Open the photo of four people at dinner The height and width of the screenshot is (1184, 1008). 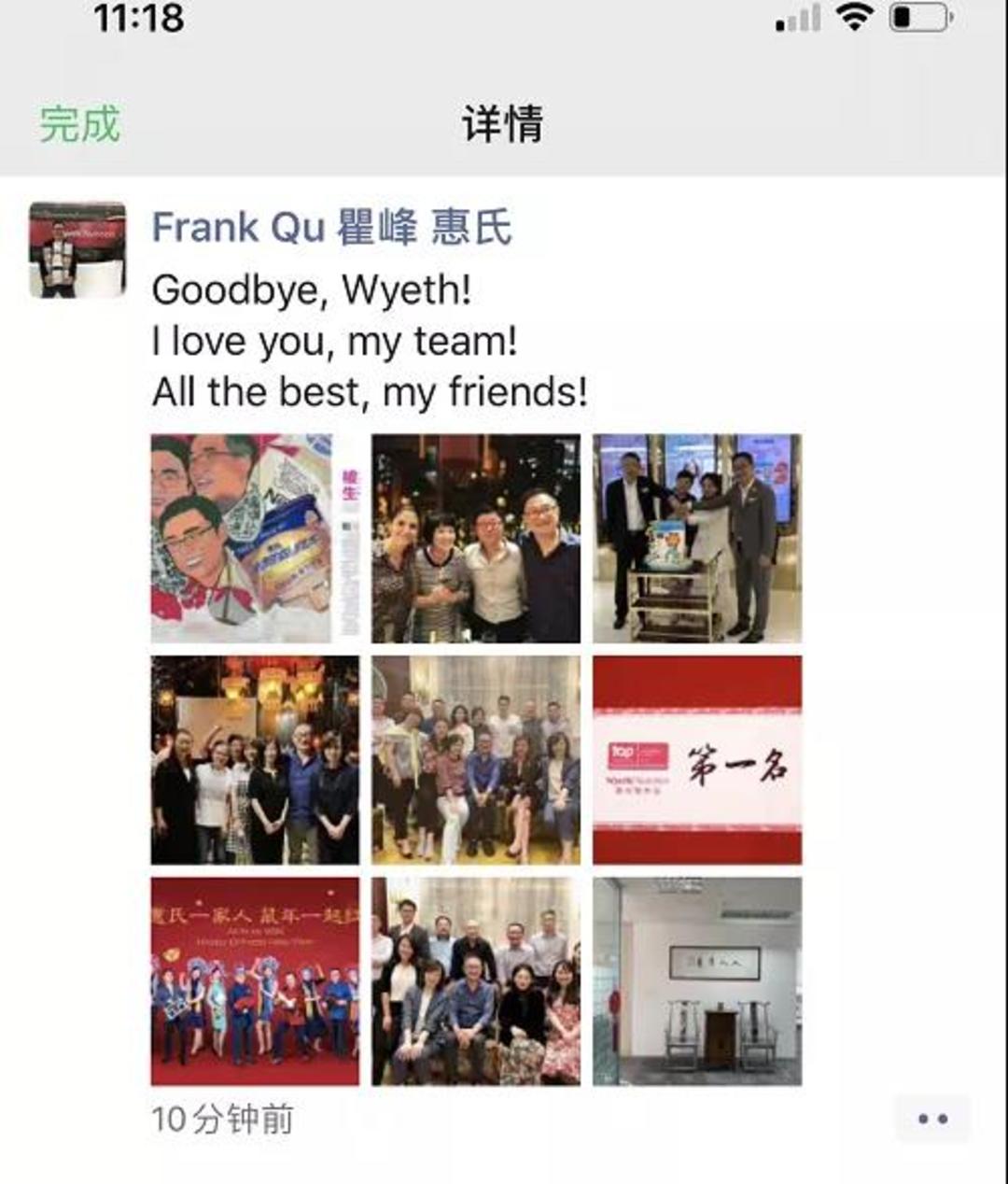[x=476, y=538]
